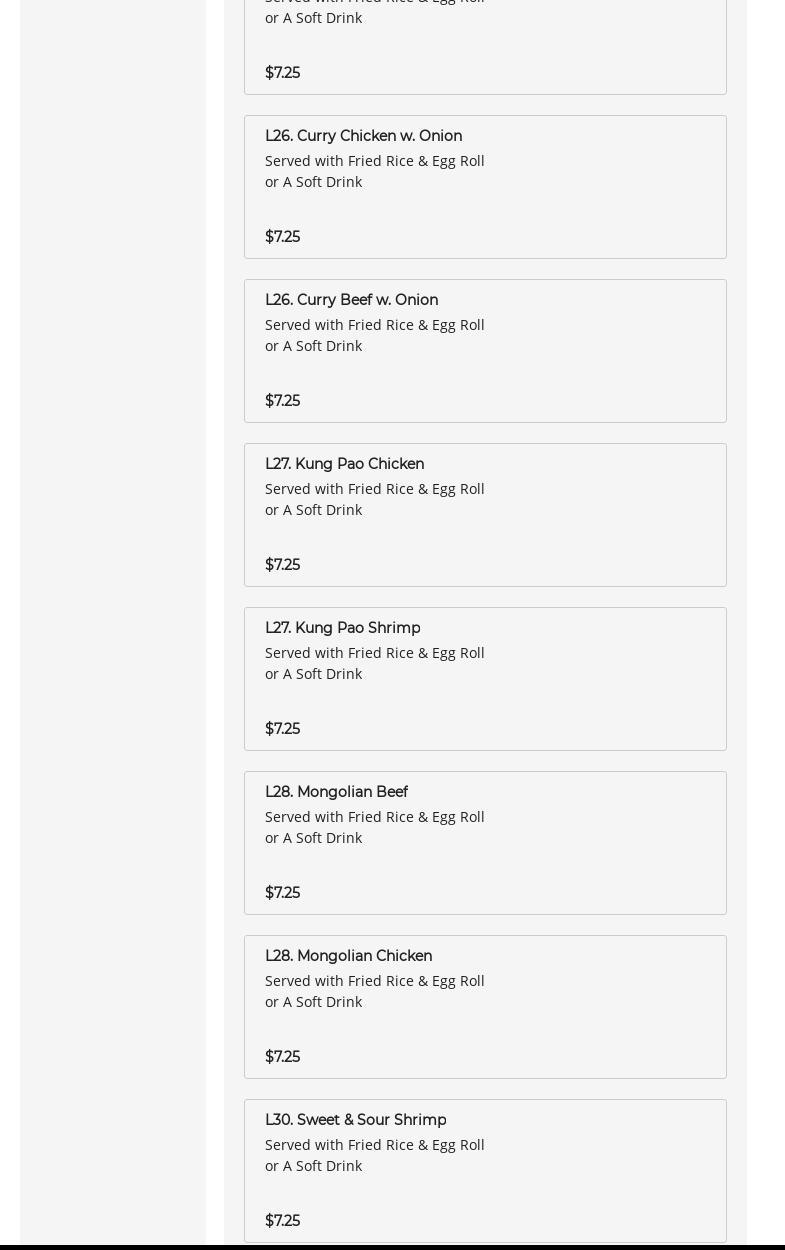Order L30. Sweet & Sour Shrimp
Image resolution: width=785 pixels, height=1250 pixels.
tap(484, 1170)
